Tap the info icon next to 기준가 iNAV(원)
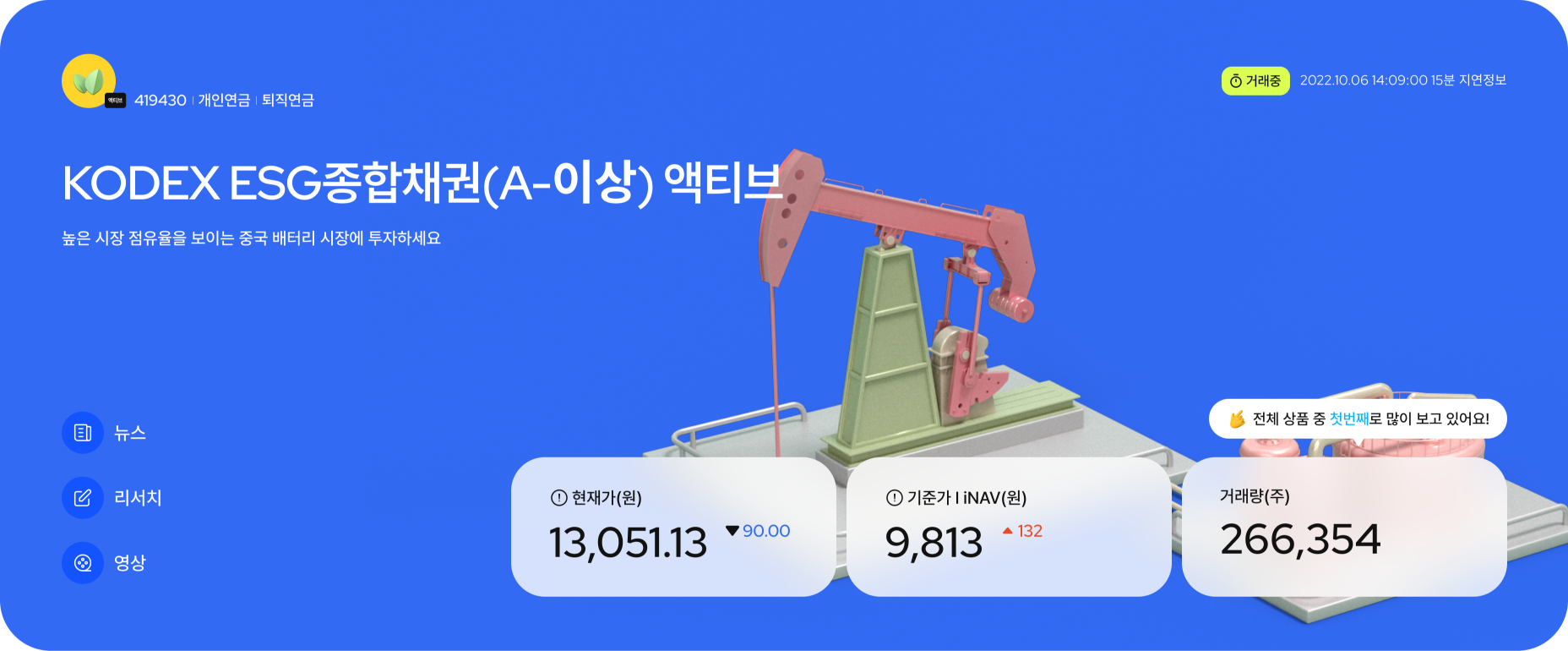The width and height of the screenshot is (1568, 651). [894, 498]
